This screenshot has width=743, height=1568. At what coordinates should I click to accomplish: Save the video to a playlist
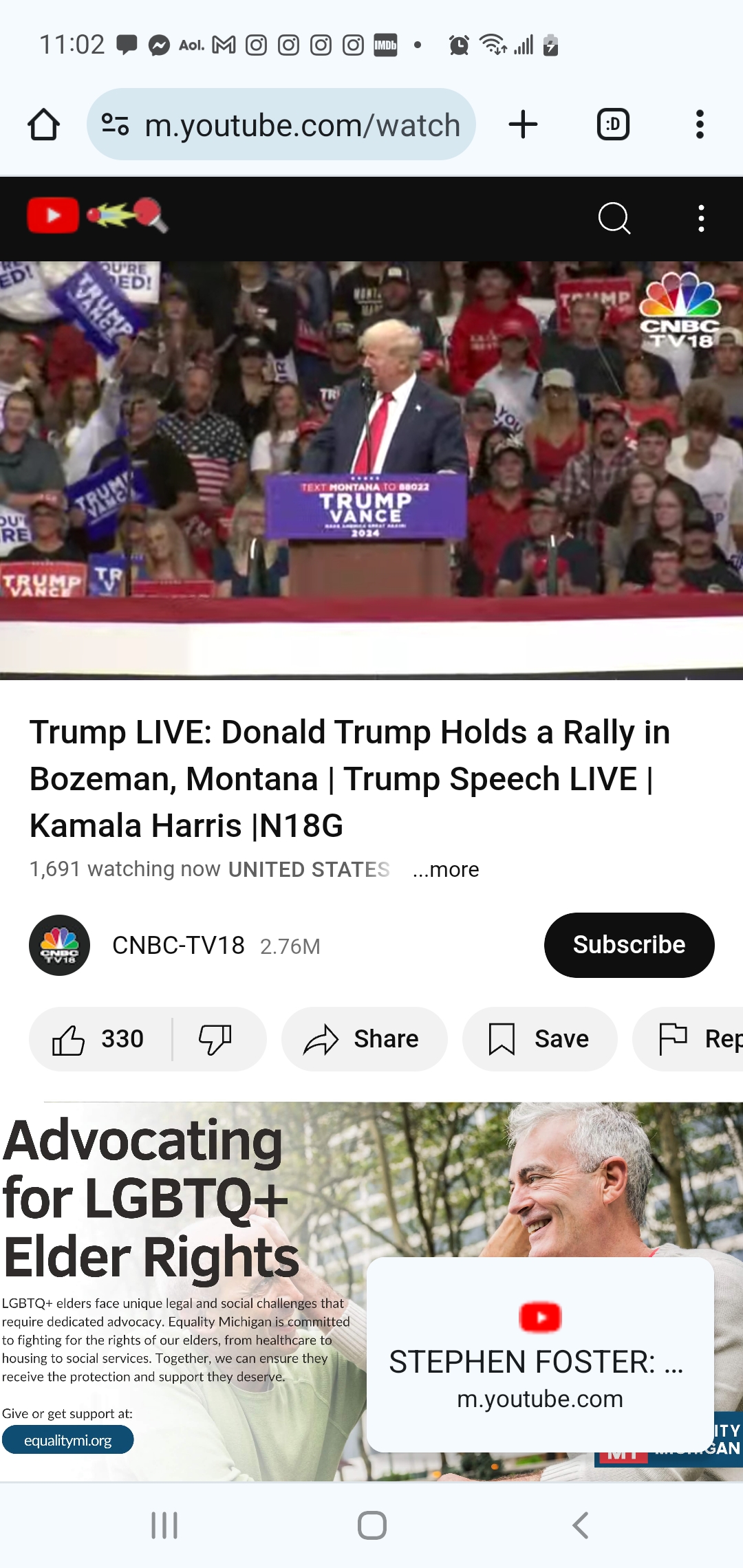539,1039
